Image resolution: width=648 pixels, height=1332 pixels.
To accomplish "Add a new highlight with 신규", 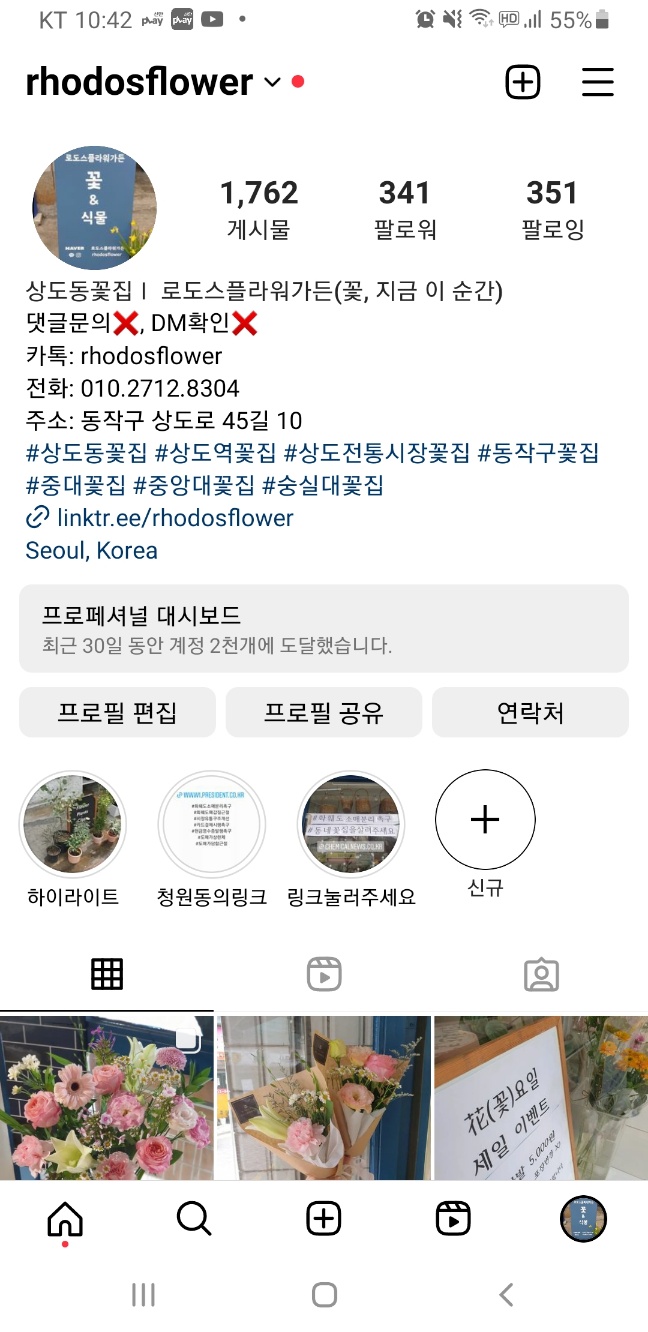I will coord(485,820).
